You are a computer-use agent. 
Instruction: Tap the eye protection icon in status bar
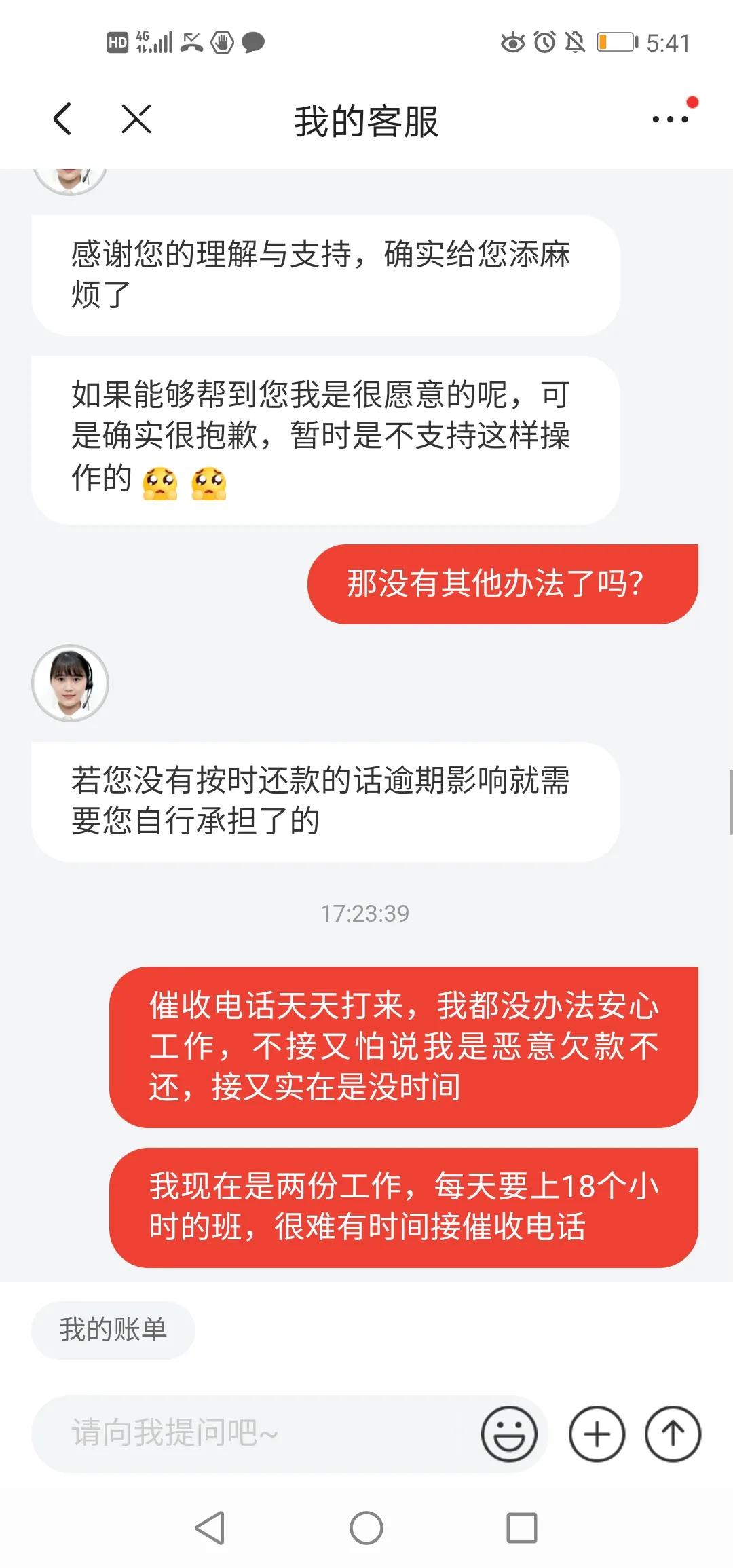(x=514, y=43)
